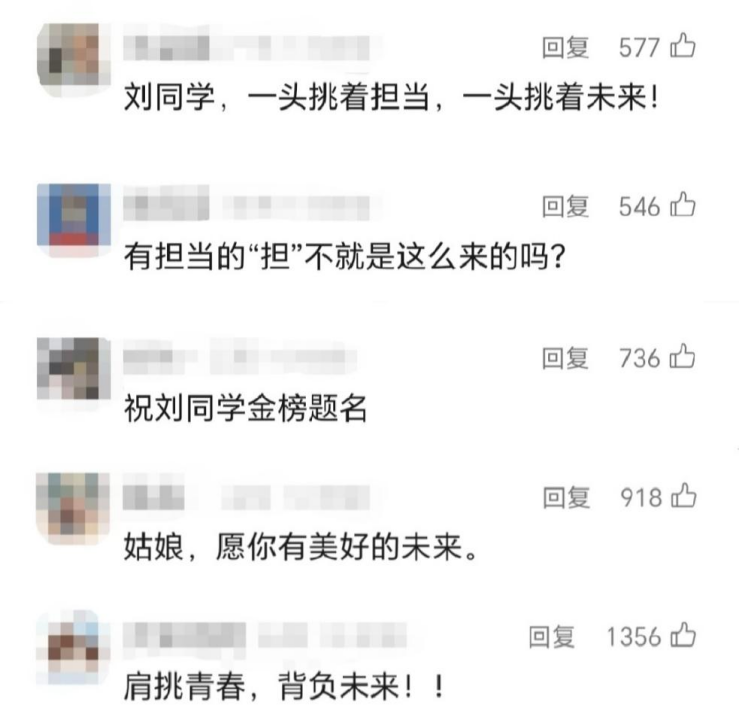Reply to the comment "姑娘，愿你有美好的未来"
The height and width of the screenshot is (720, 739).
(565, 497)
